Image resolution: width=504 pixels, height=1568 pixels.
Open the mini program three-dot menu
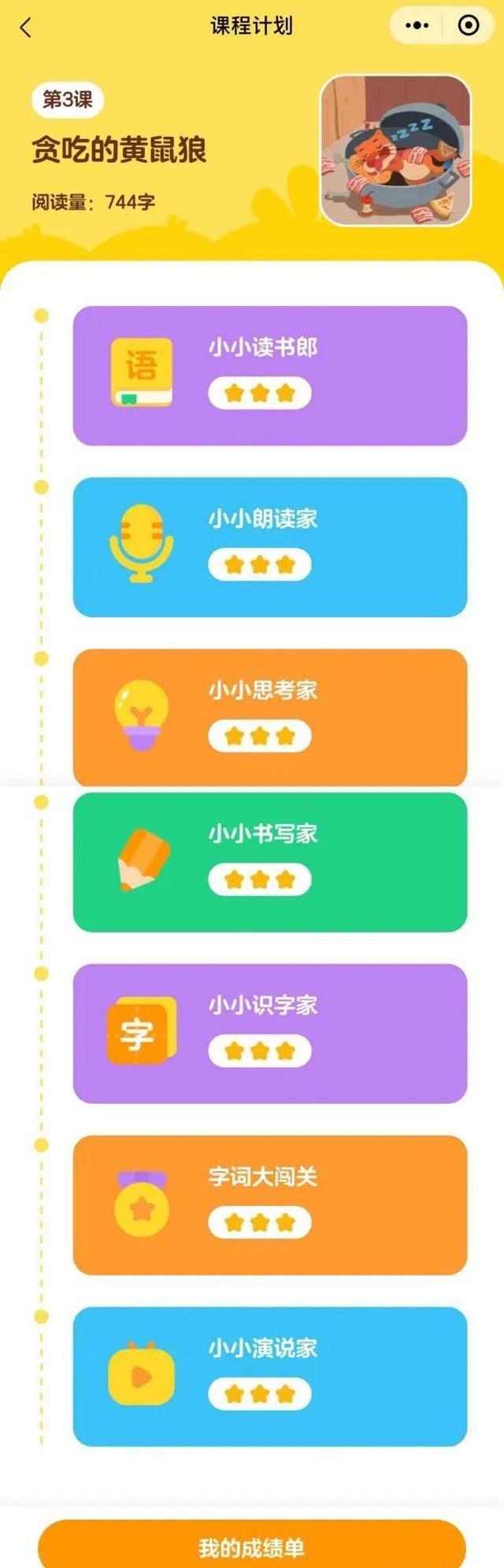coord(417,26)
